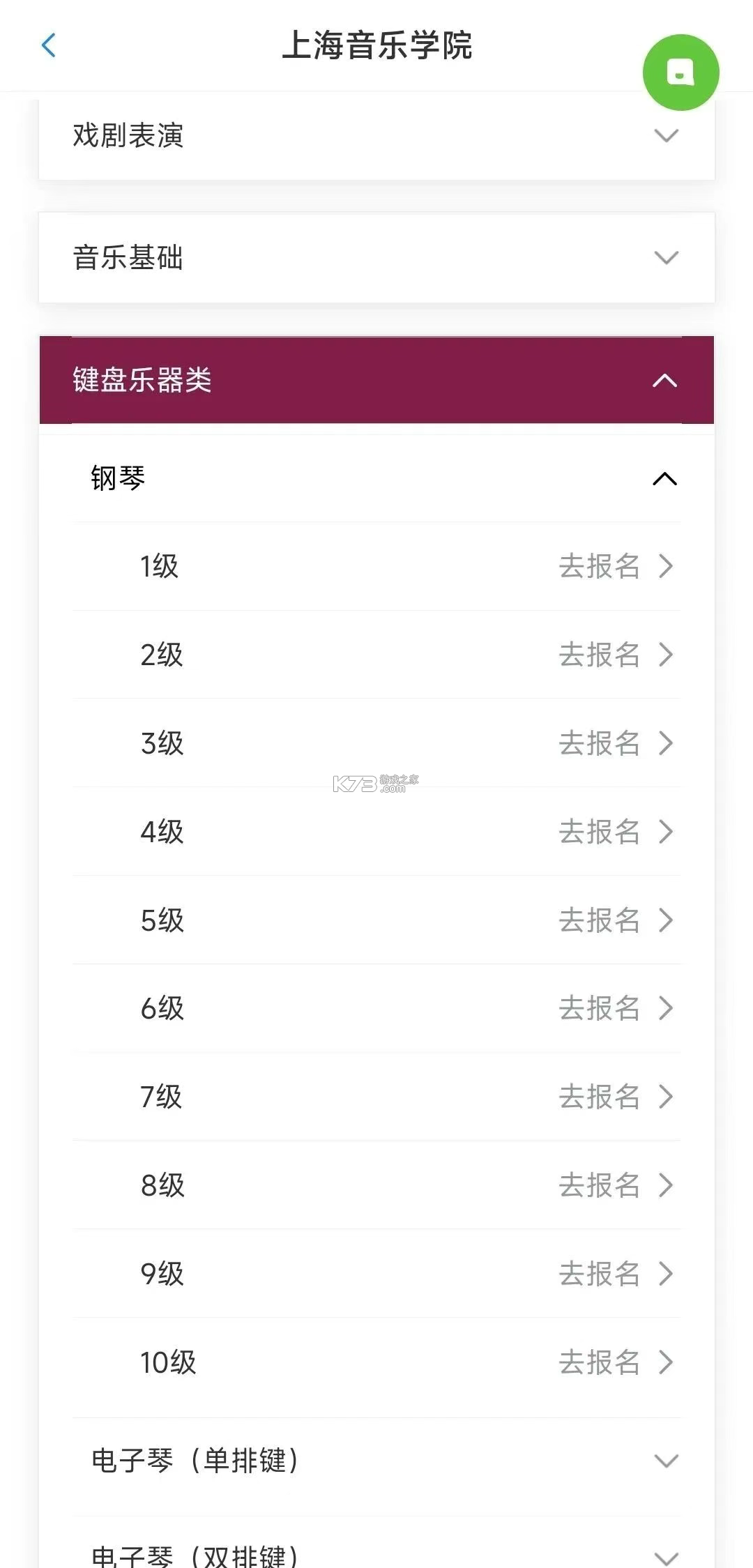The image size is (753, 1568).
Task: Select the 键盘乐器类 header bar
Action: click(376, 379)
